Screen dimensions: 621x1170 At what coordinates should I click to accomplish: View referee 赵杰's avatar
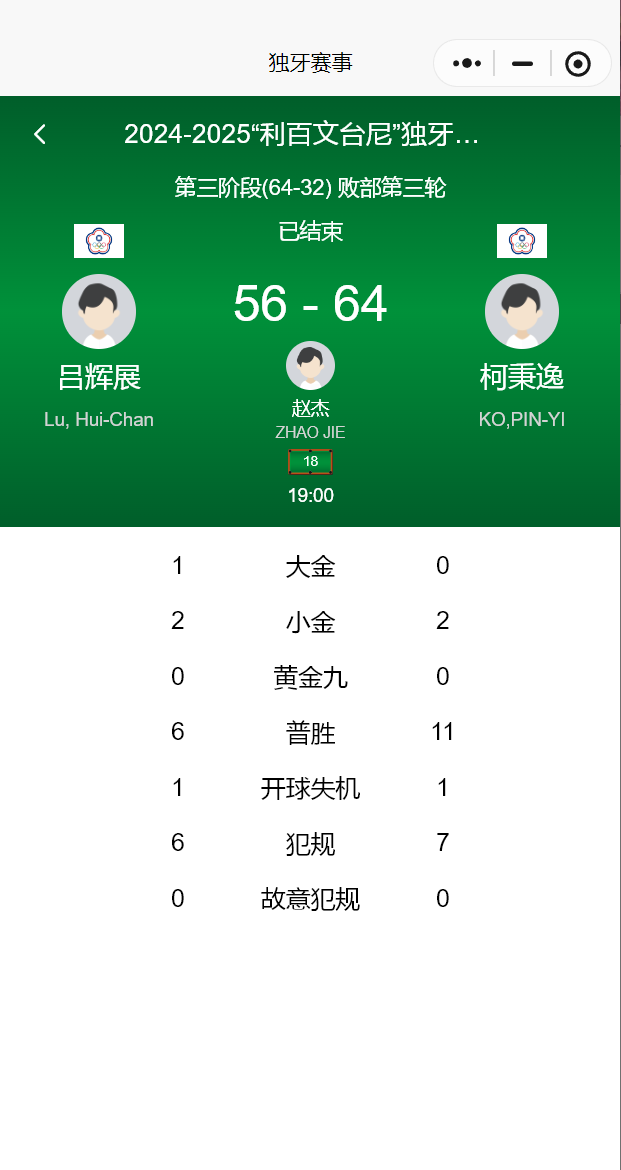(x=310, y=365)
